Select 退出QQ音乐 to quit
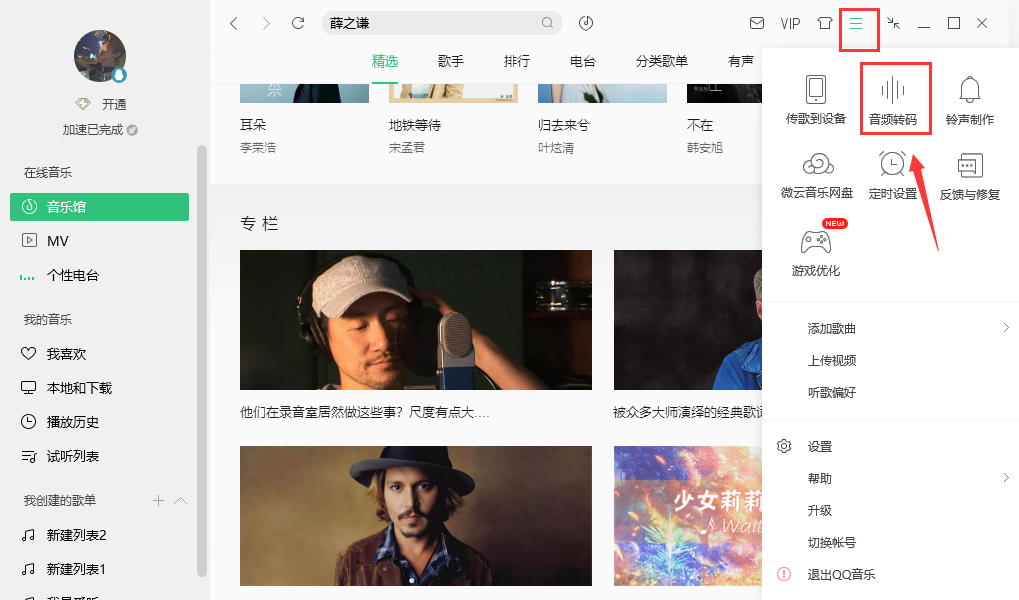1019x600 pixels. [x=841, y=575]
